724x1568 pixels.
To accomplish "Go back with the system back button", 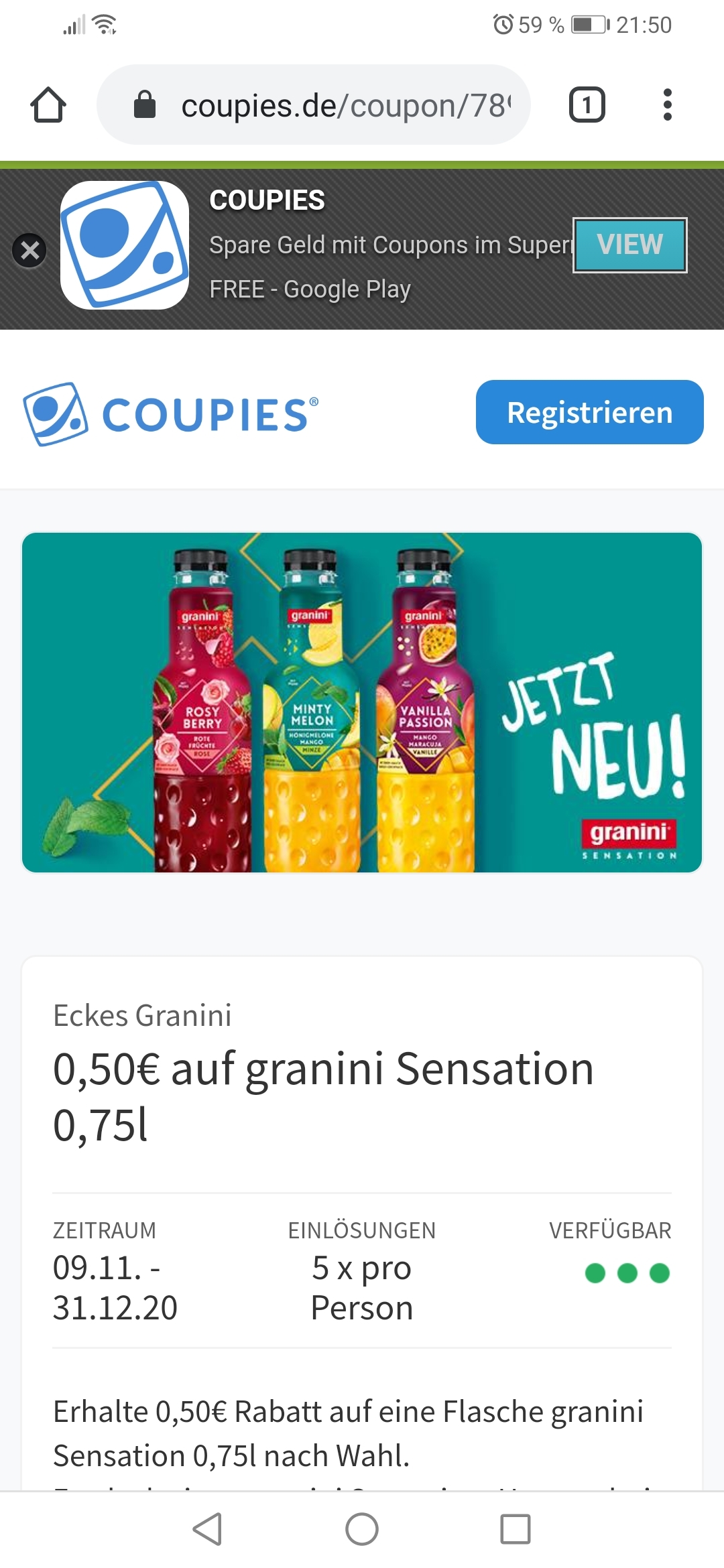I will [x=208, y=1529].
